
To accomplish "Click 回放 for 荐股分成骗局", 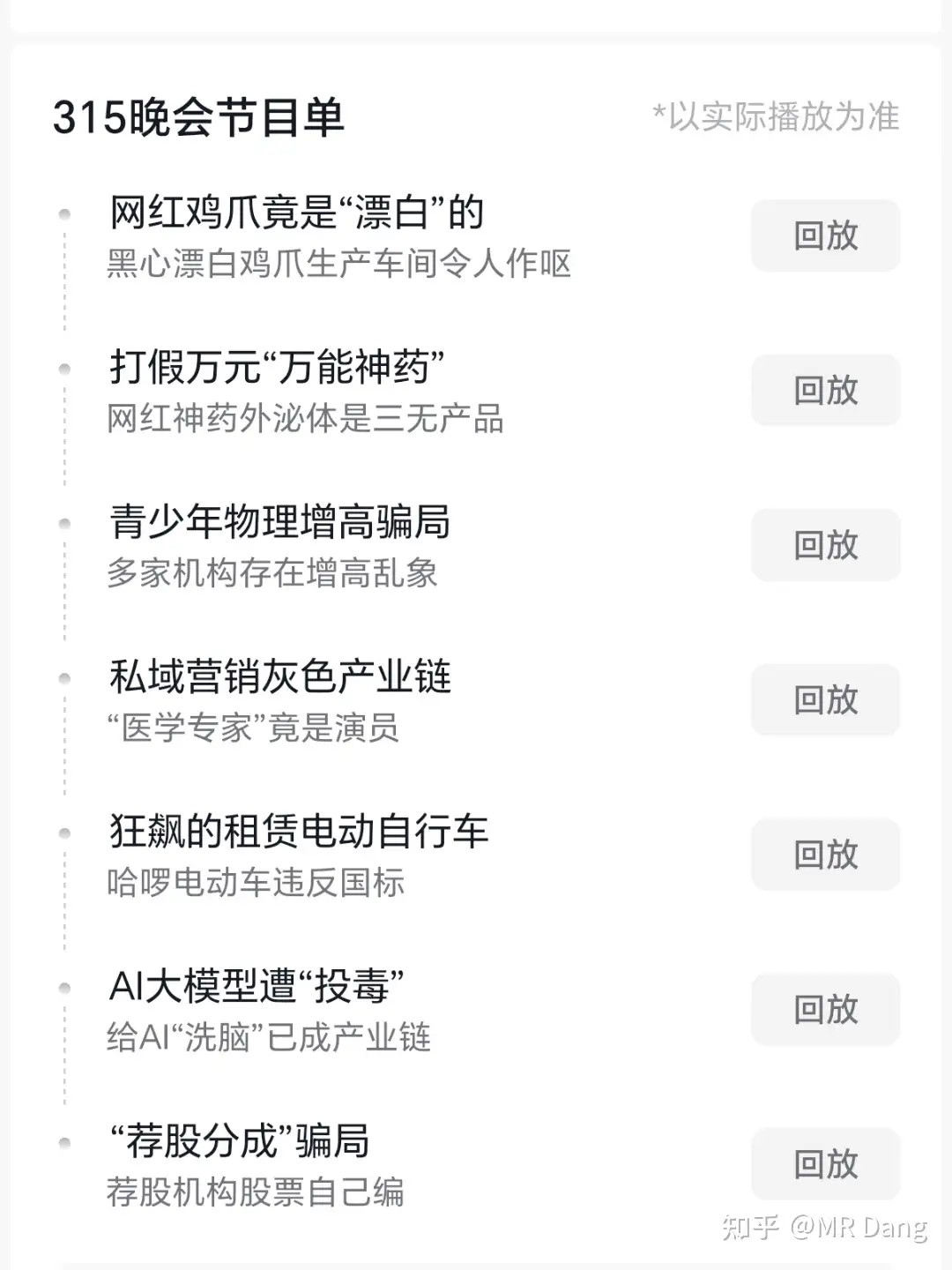I will click(824, 1164).
